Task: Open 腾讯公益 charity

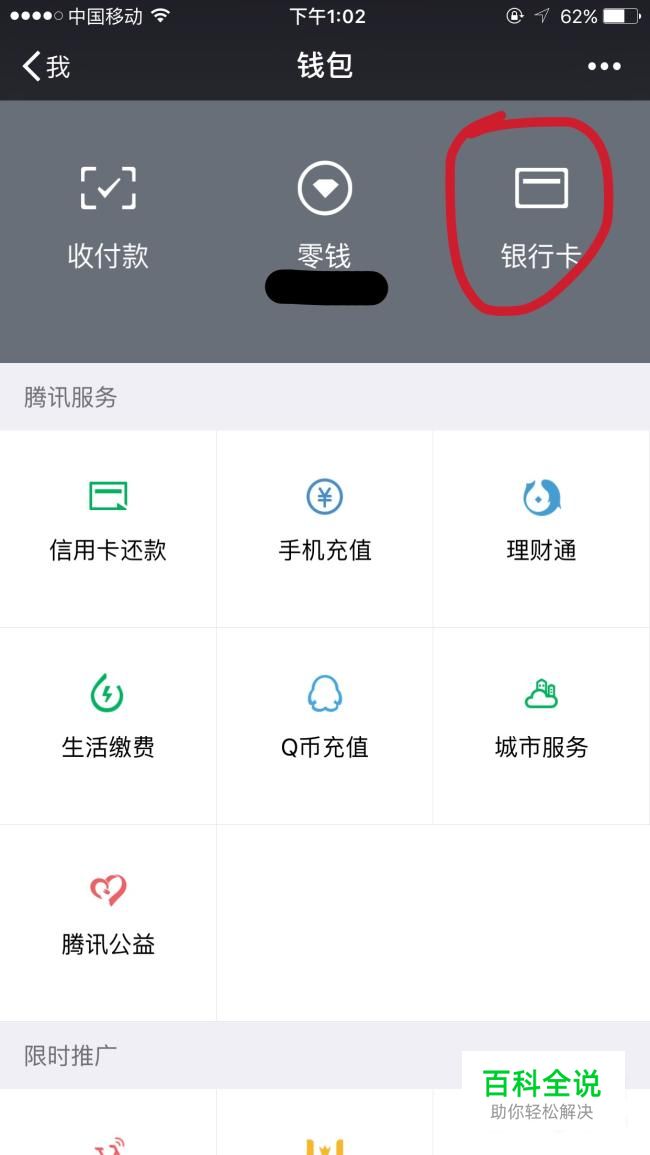Action: click(x=108, y=922)
